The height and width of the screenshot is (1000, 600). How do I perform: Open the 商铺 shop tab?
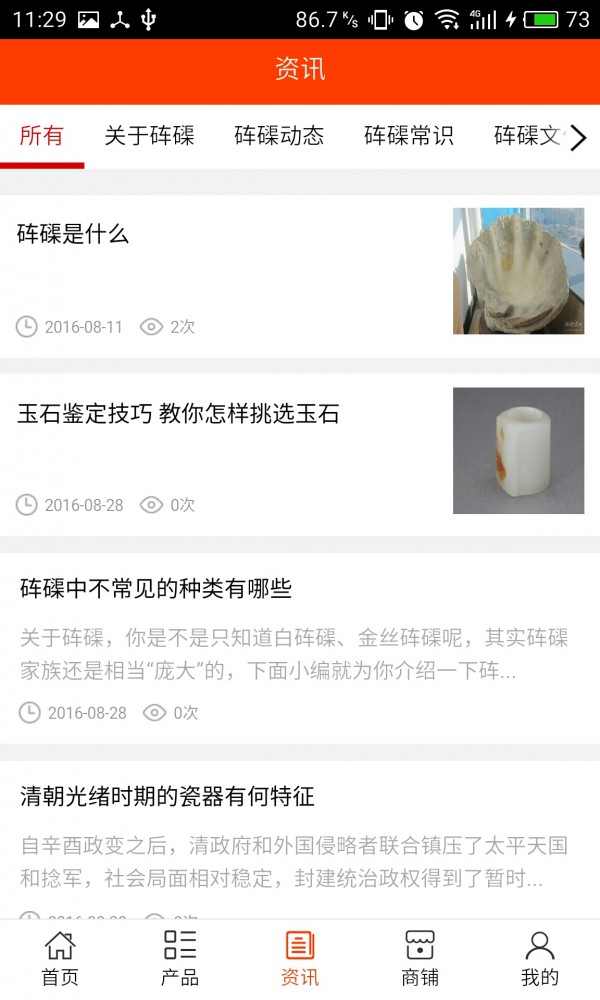(420, 959)
